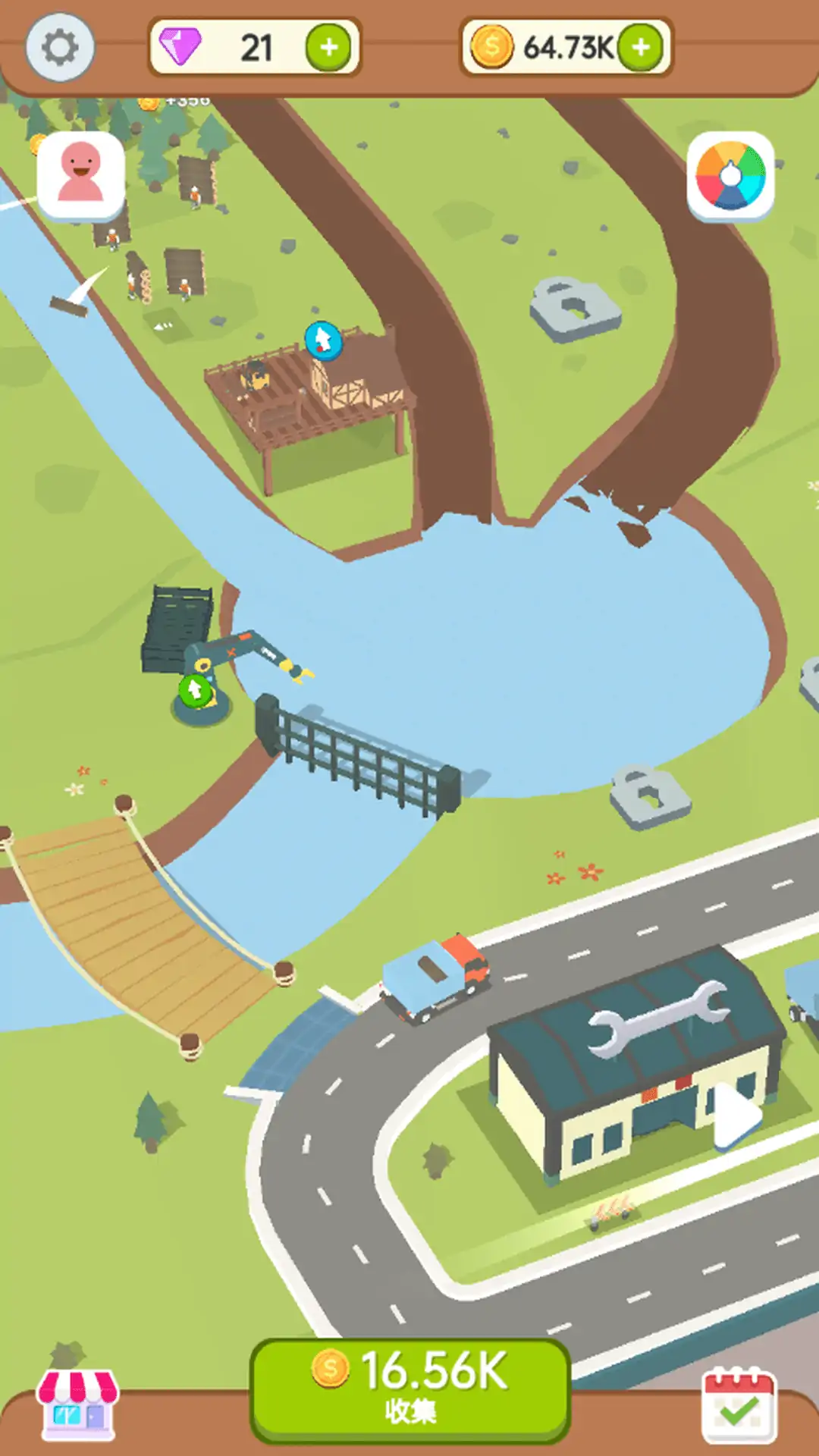Tap the locked area beside the dirt road
Image resolution: width=819 pixels, height=1456 pixels.
(575, 307)
